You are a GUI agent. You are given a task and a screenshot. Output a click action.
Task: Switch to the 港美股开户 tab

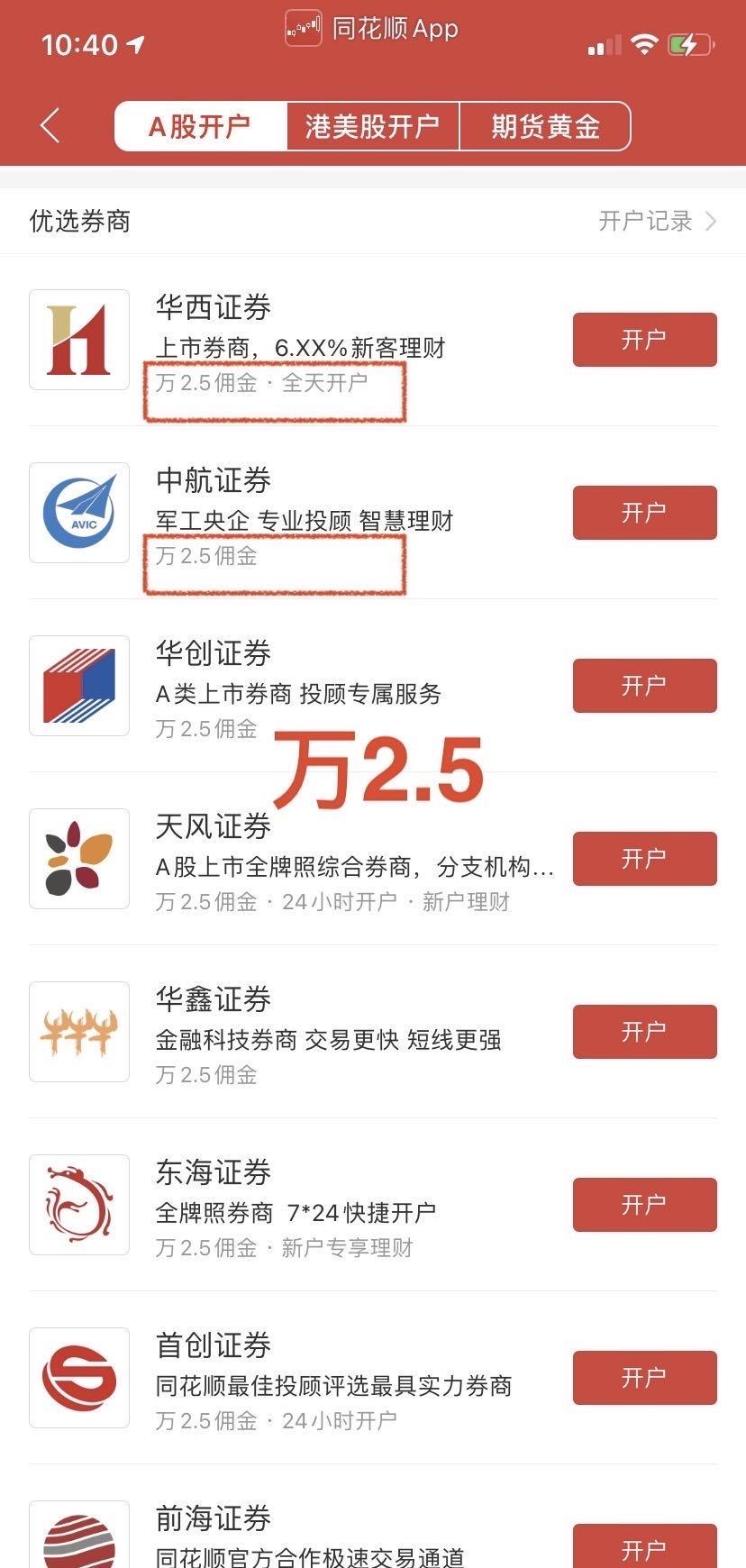pos(371,125)
